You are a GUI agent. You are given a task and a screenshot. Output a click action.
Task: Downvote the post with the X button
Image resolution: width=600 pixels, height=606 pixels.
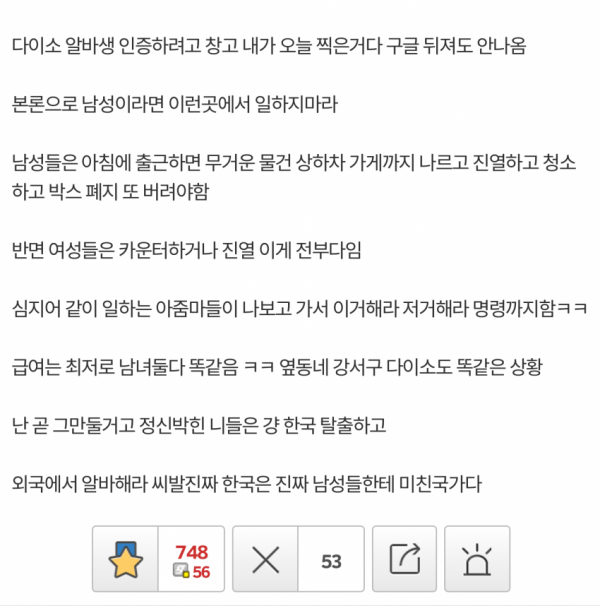pyautogui.click(x=265, y=559)
